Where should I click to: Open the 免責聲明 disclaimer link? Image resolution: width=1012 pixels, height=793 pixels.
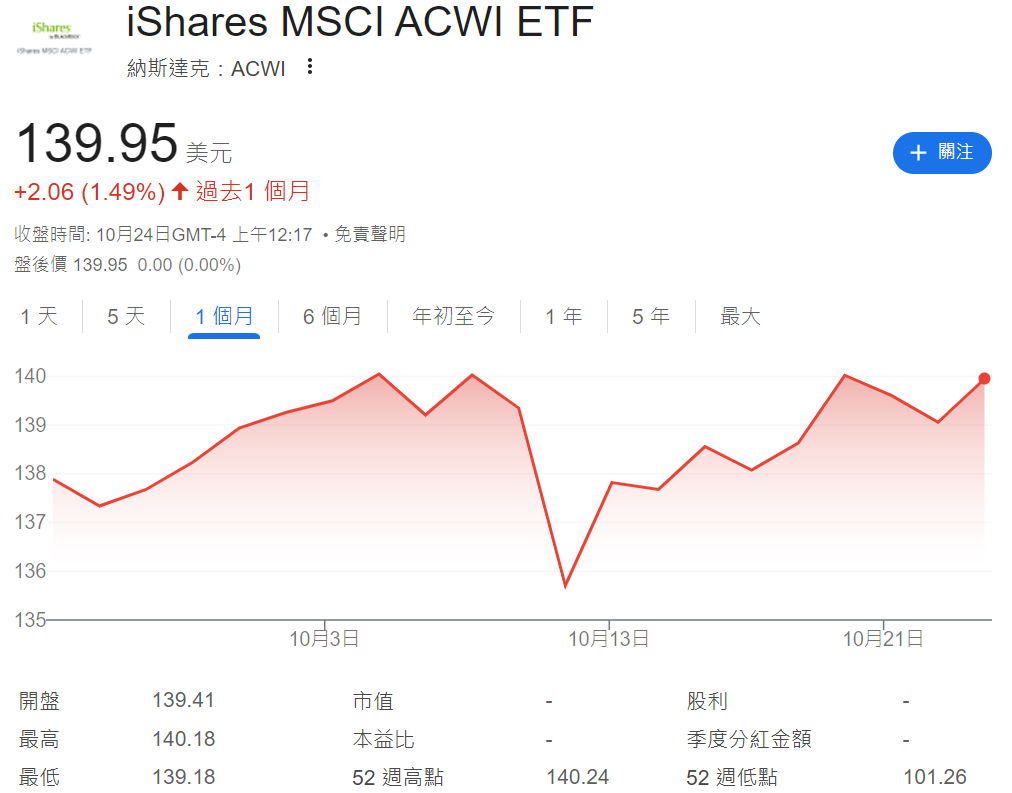point(369,235)
